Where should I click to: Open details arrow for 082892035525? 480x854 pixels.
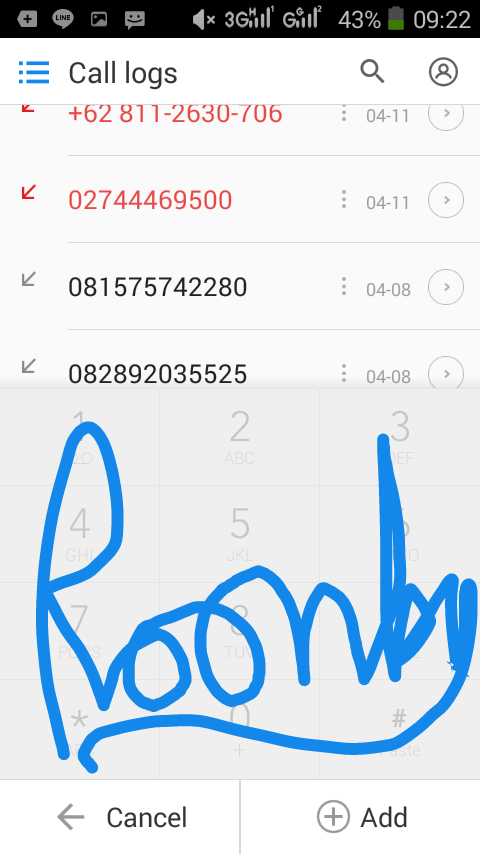pyautogui.click(x=446, y=374)
